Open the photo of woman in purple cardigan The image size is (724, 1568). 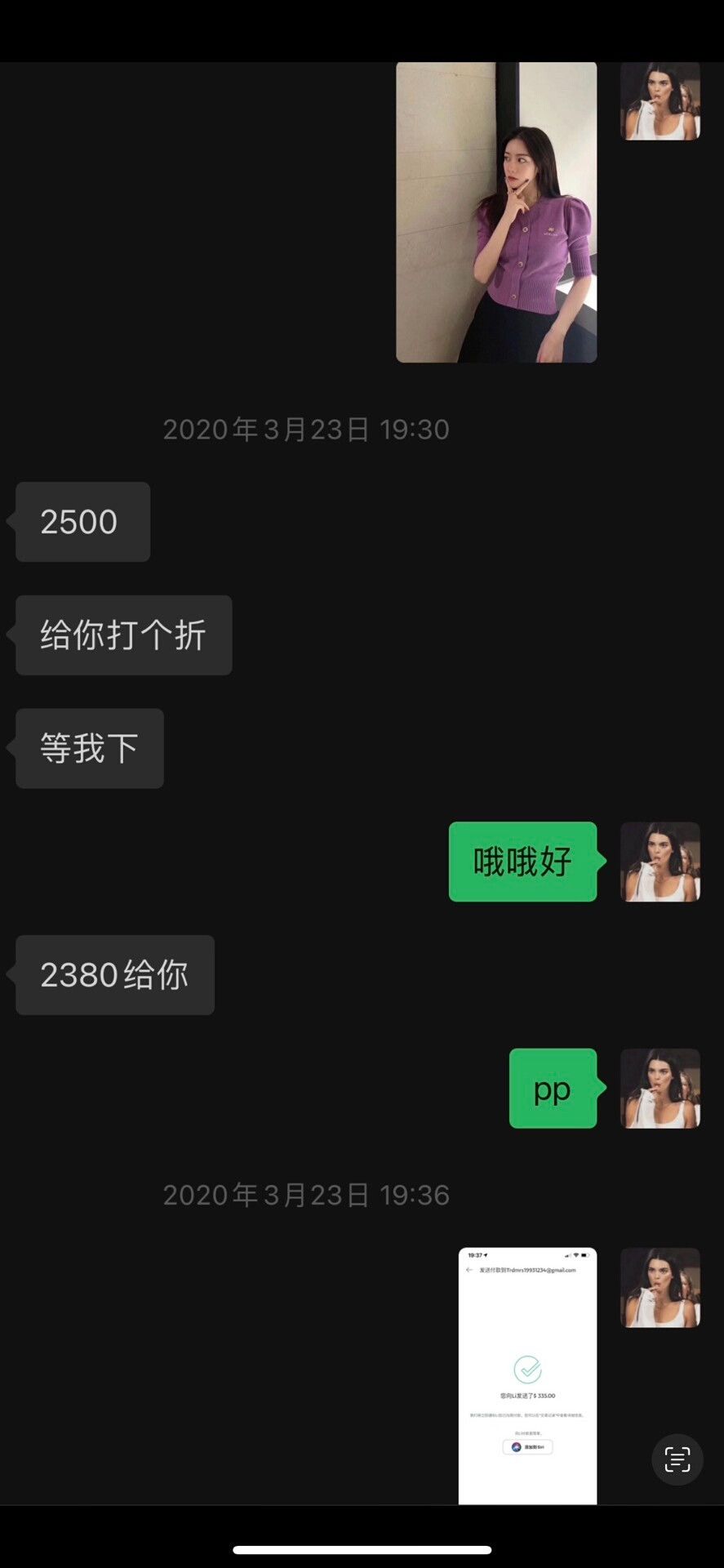[x=496, y=212]
